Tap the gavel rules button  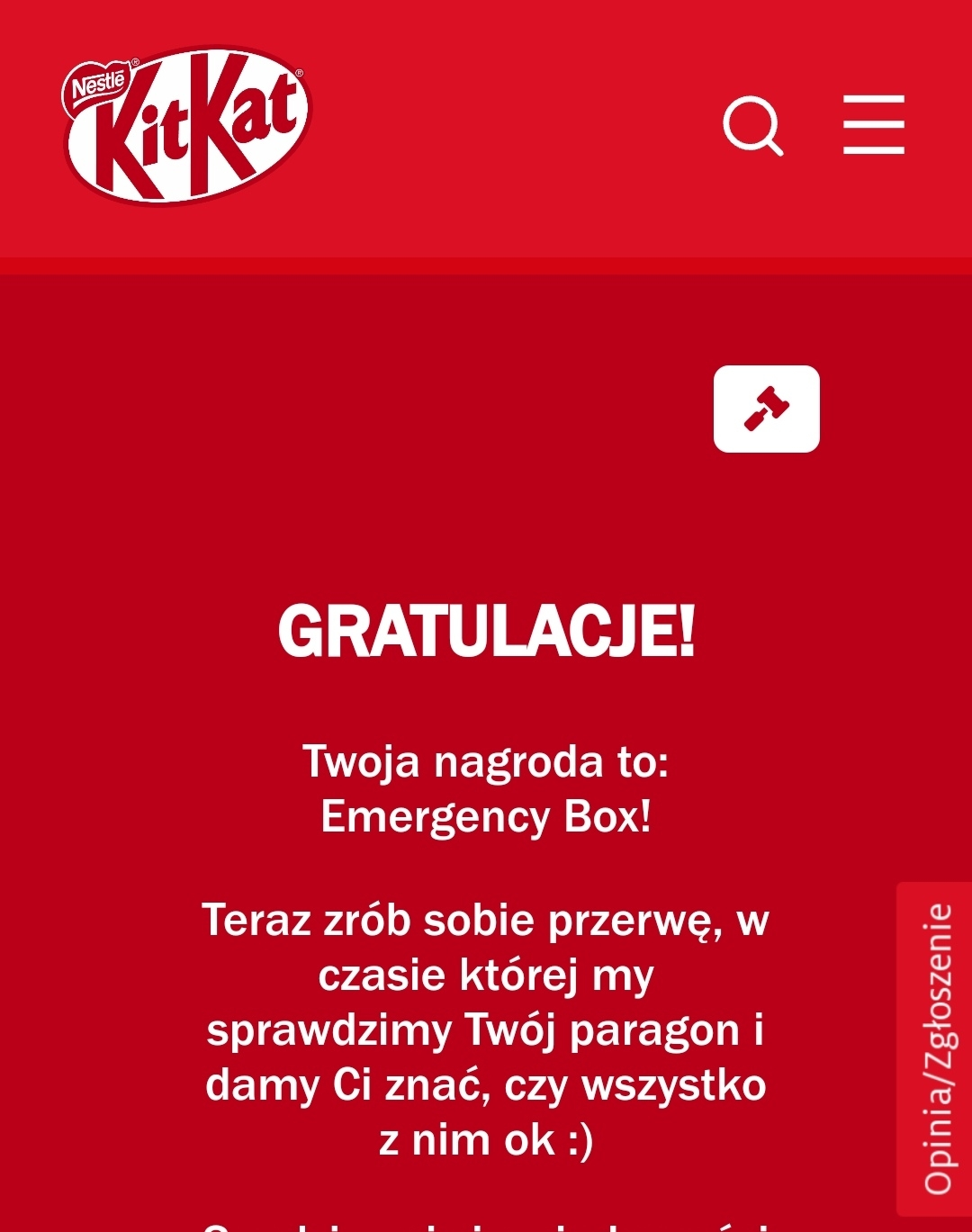pos(766,409)
